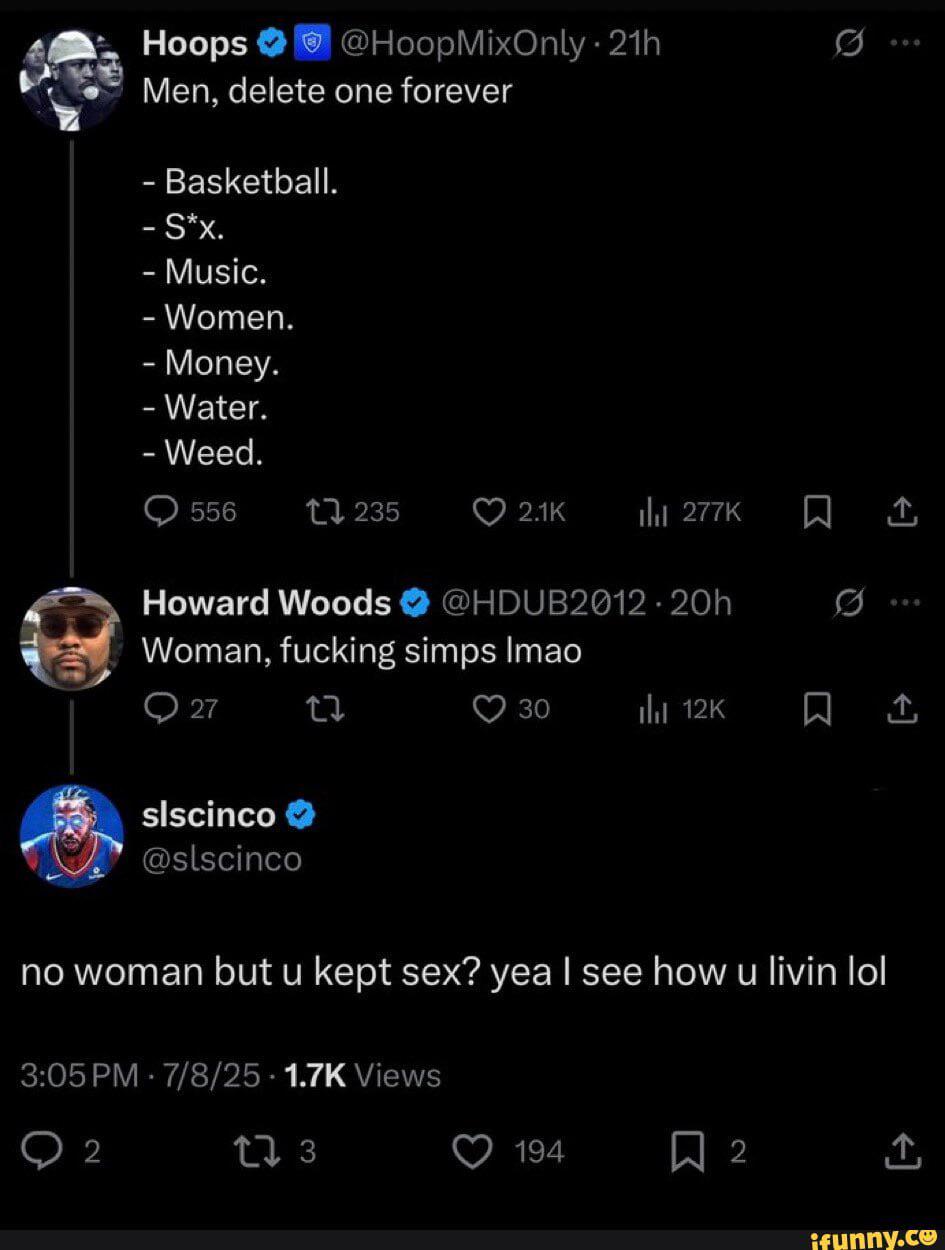Open Grok explanation for the Hoops tweet

click(849, 42)
